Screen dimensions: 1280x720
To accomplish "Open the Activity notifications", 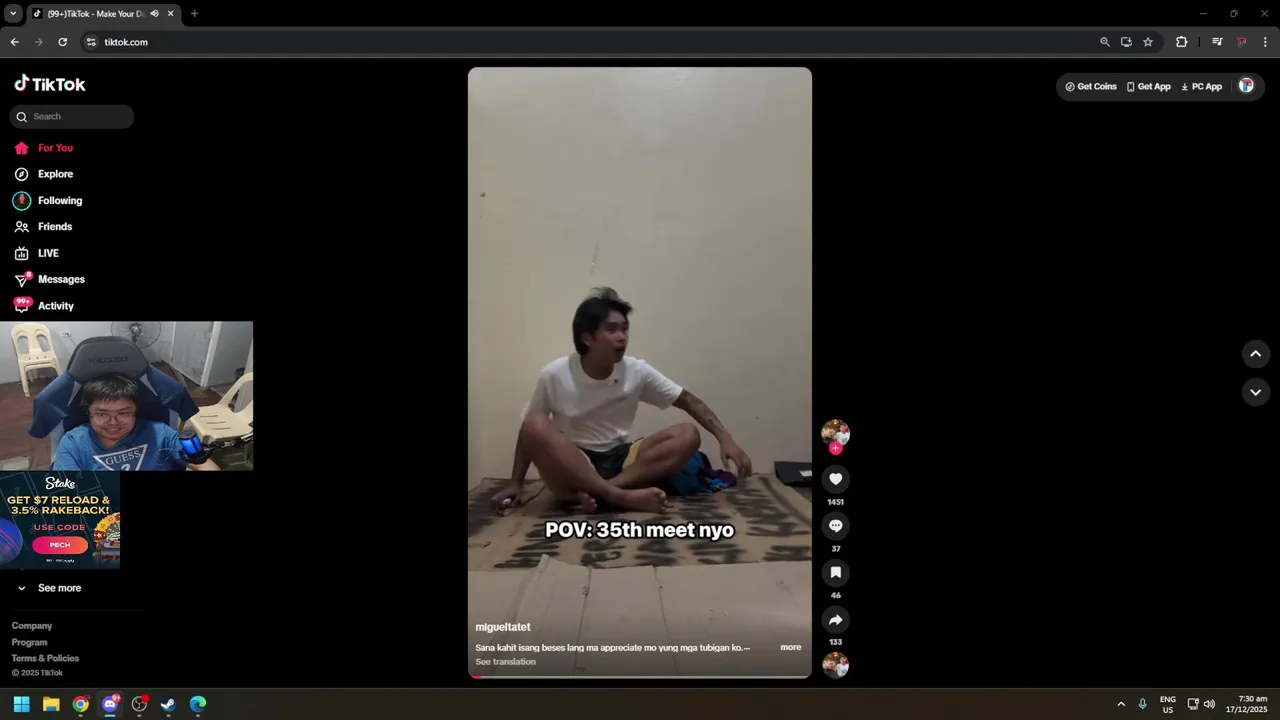I will 55,306.
